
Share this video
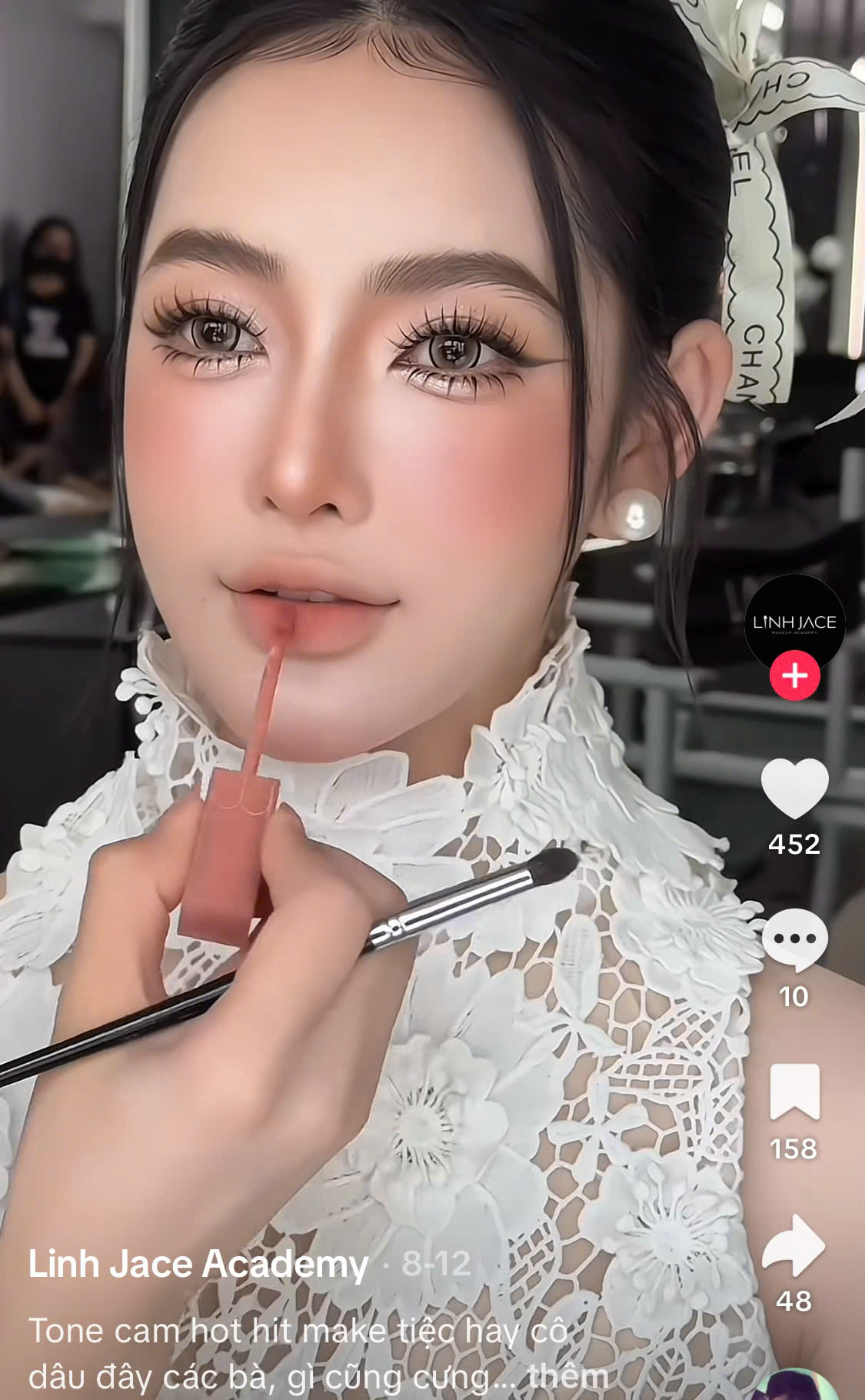[x=794, y=1245]
